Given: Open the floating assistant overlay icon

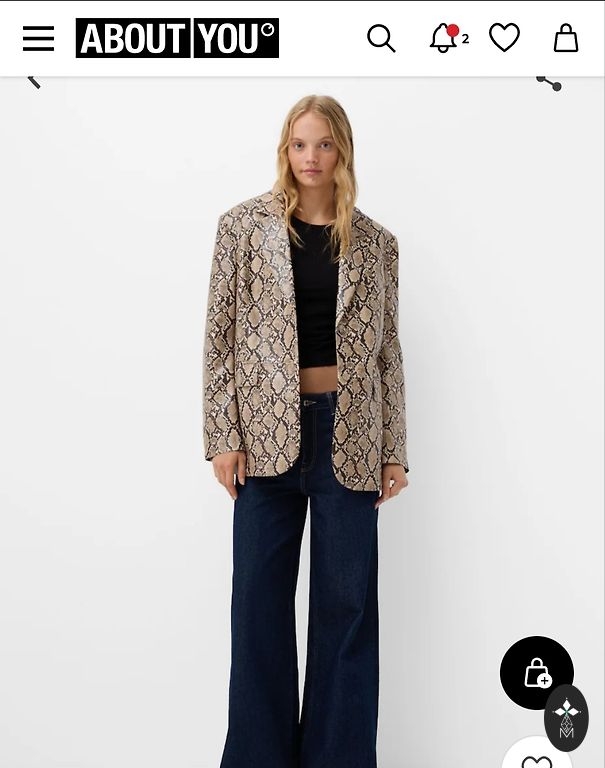Looking at the screenshot, I should tap(566, 717).
